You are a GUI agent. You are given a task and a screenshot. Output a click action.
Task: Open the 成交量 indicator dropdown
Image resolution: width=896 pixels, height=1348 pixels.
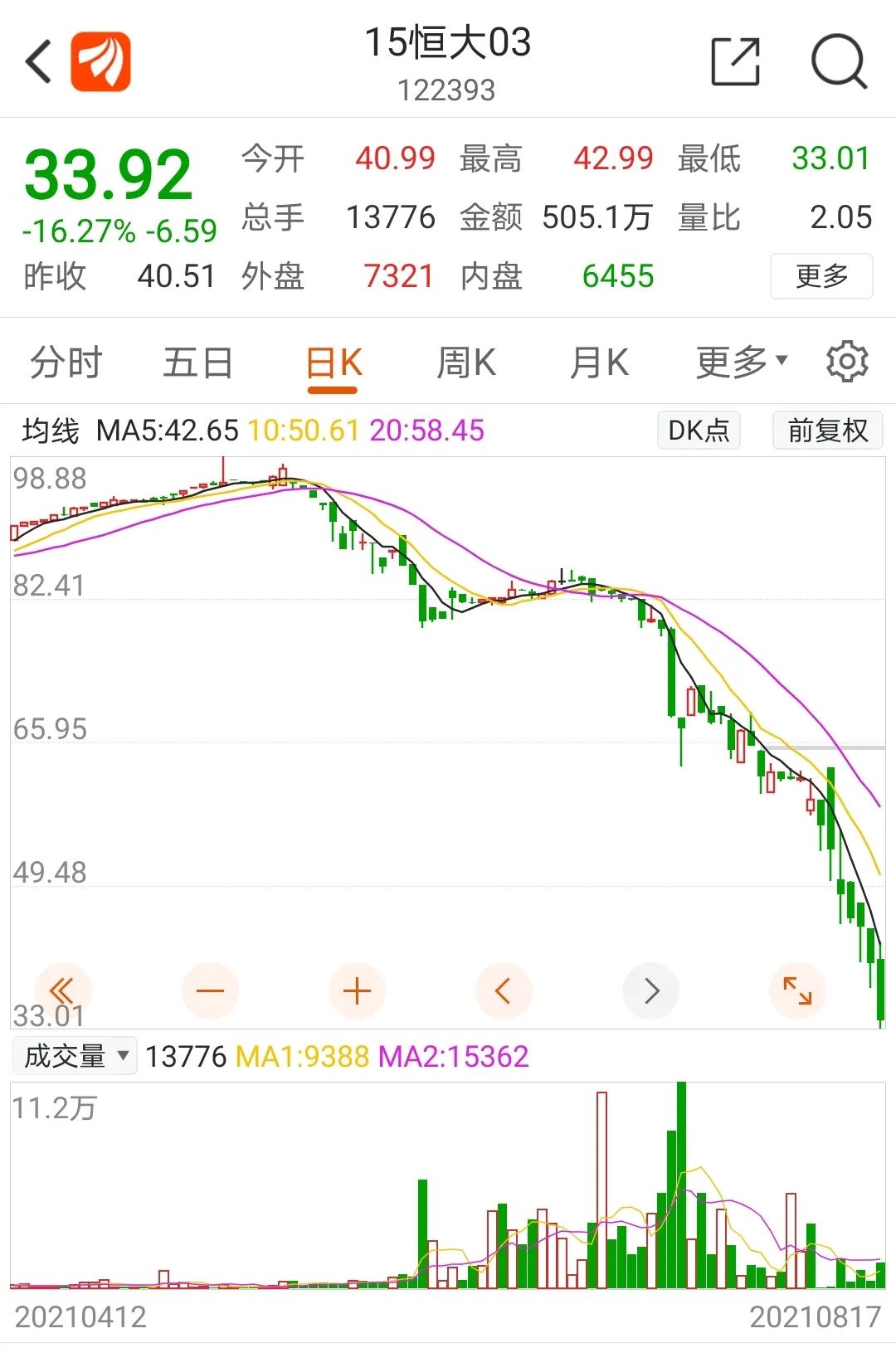(75, 1054)
